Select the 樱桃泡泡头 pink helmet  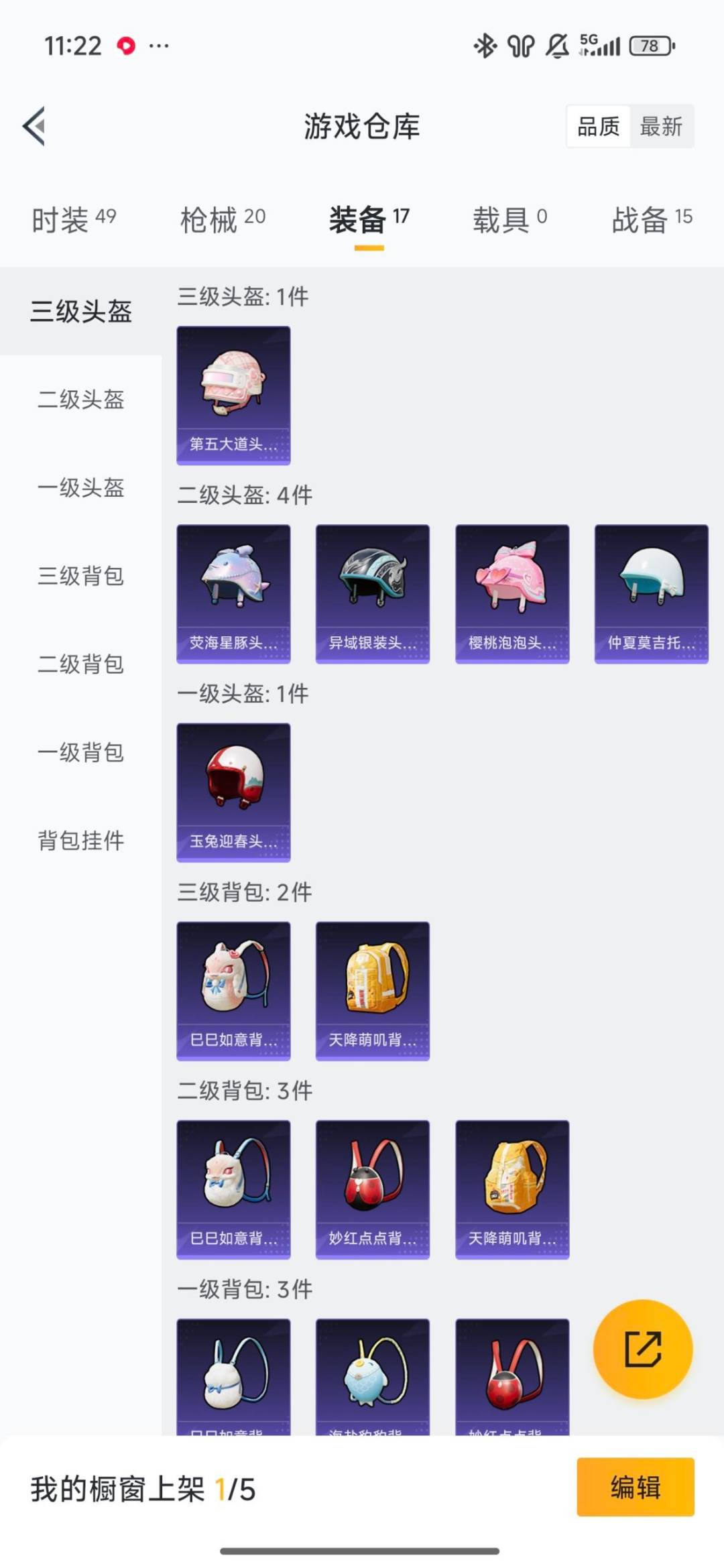point(511,593)
